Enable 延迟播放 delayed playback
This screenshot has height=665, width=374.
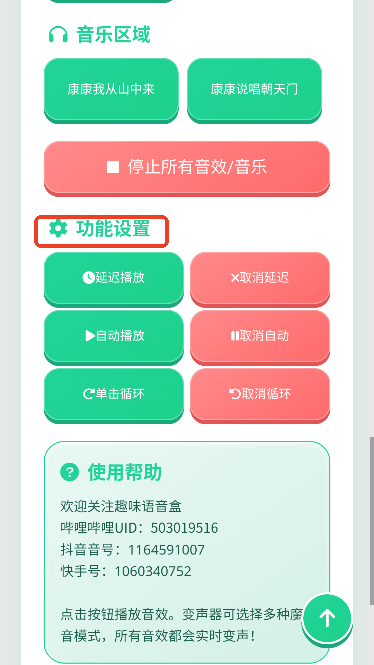point(114,278)
